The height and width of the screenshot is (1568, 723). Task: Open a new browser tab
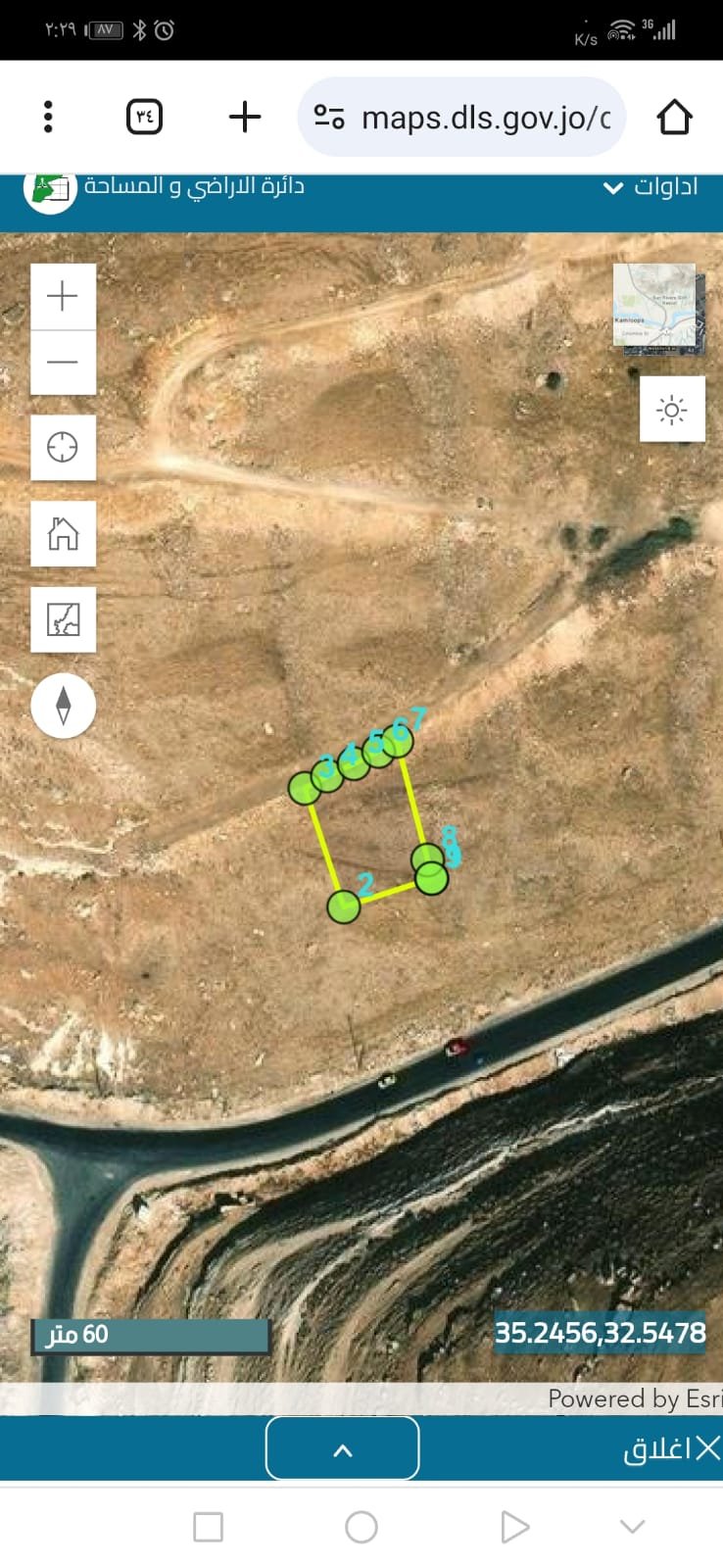244,117
